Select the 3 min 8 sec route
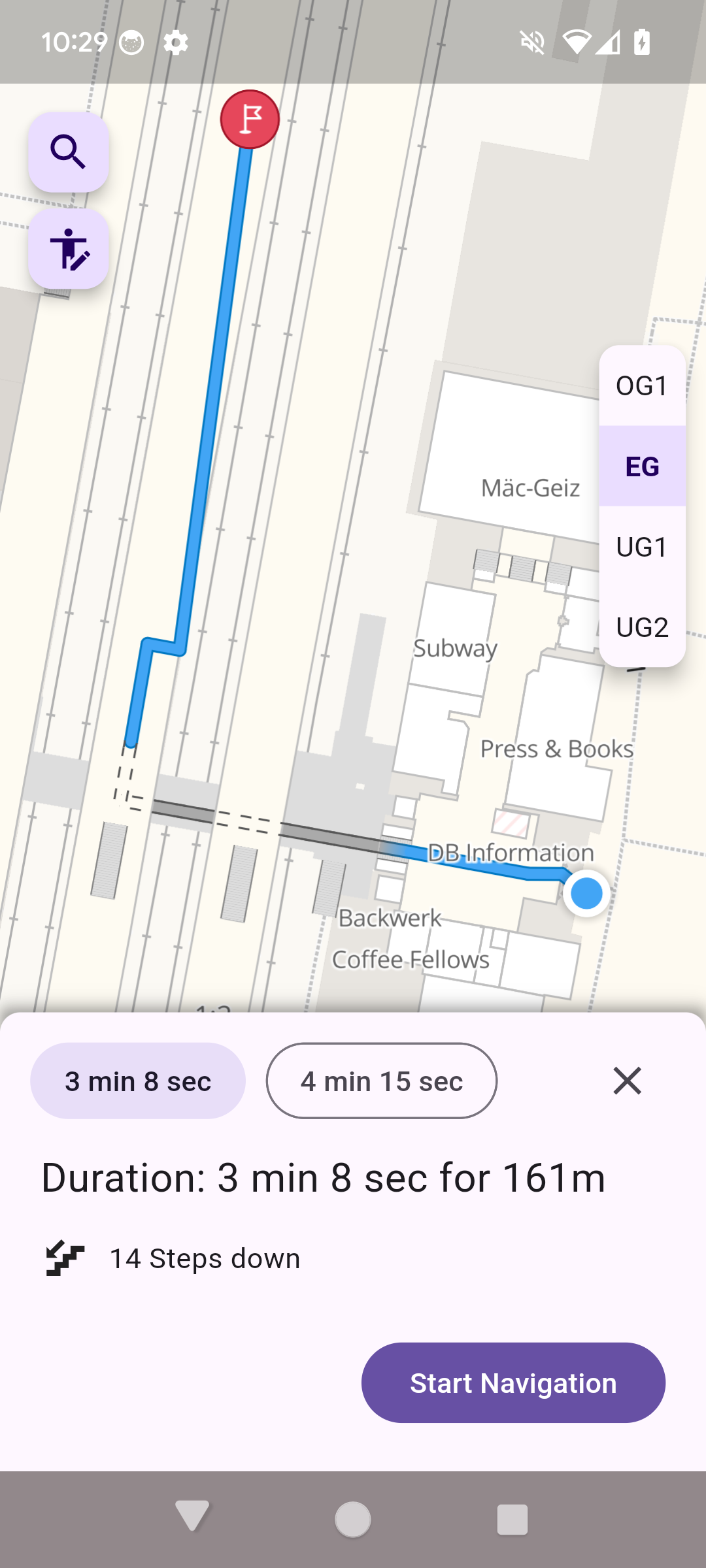This screenshot has height=1568, width=706. (x=138, y=1081)
